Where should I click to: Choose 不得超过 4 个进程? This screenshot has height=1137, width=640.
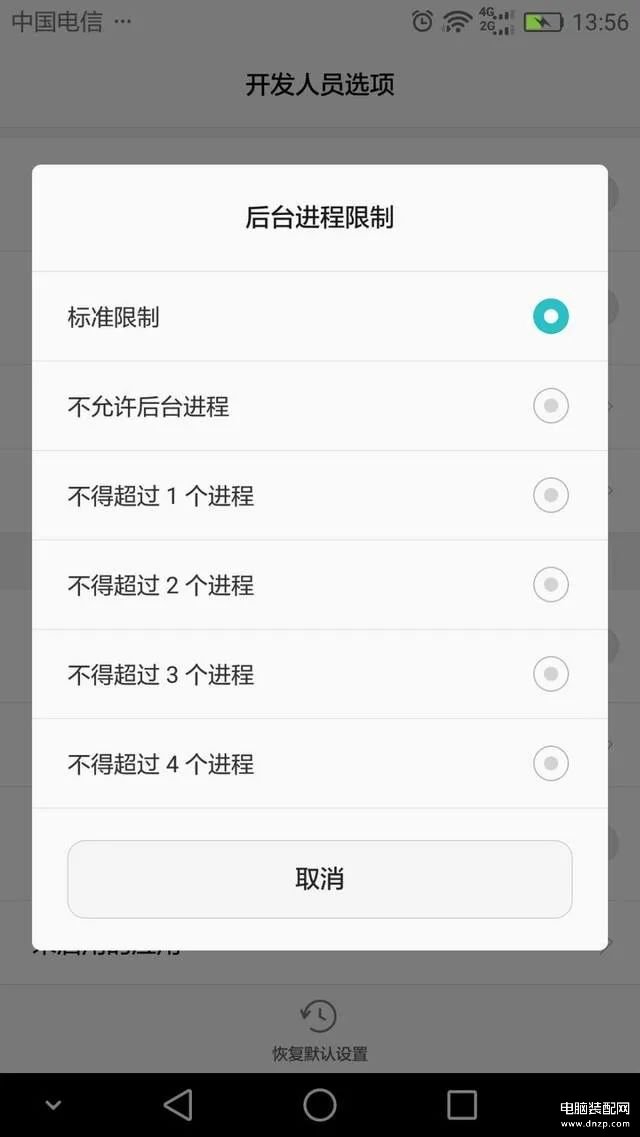click(320, 764)
